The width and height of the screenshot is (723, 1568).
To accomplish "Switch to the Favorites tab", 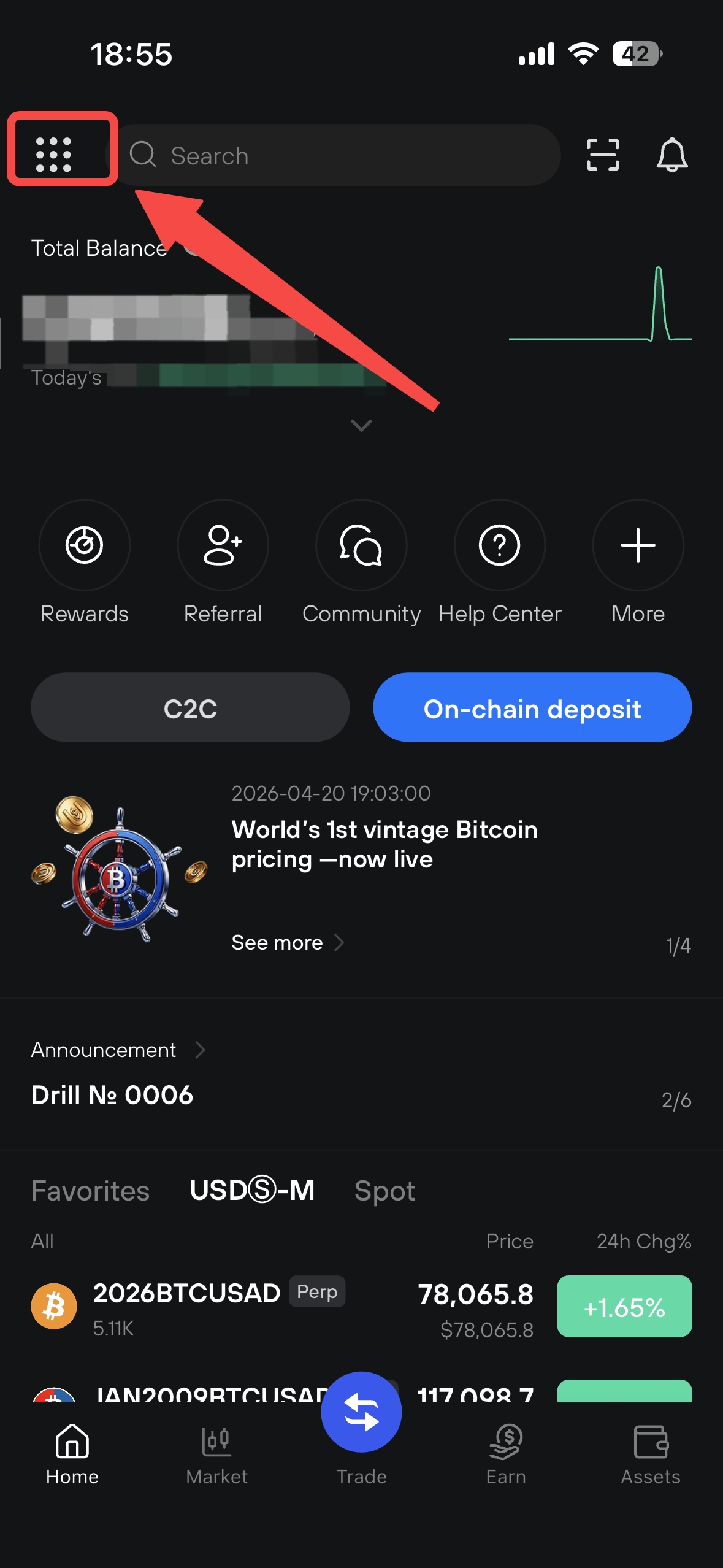I will (x=91, y=1191).
